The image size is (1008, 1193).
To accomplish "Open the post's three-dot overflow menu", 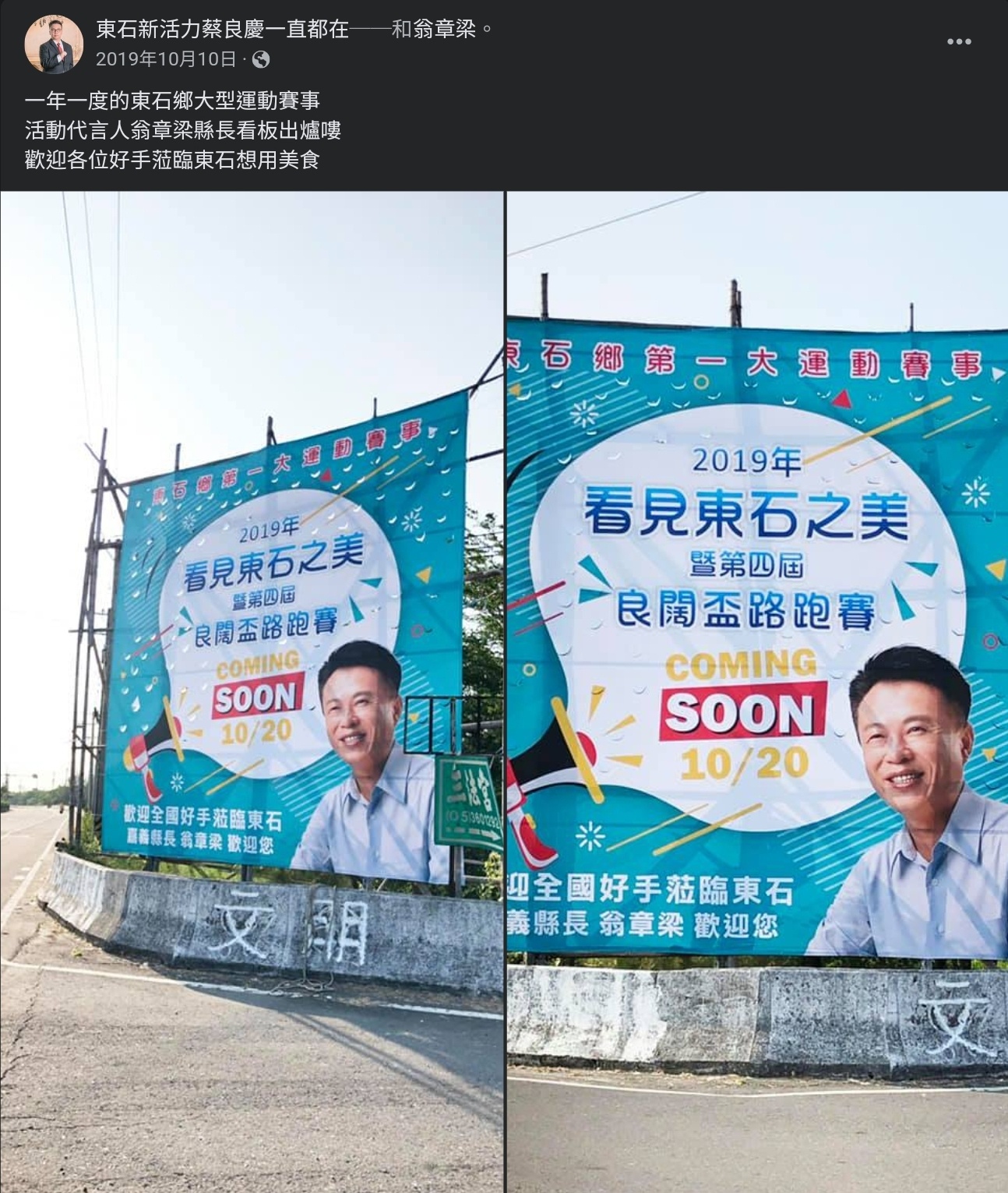I will (x=959, y=42).
